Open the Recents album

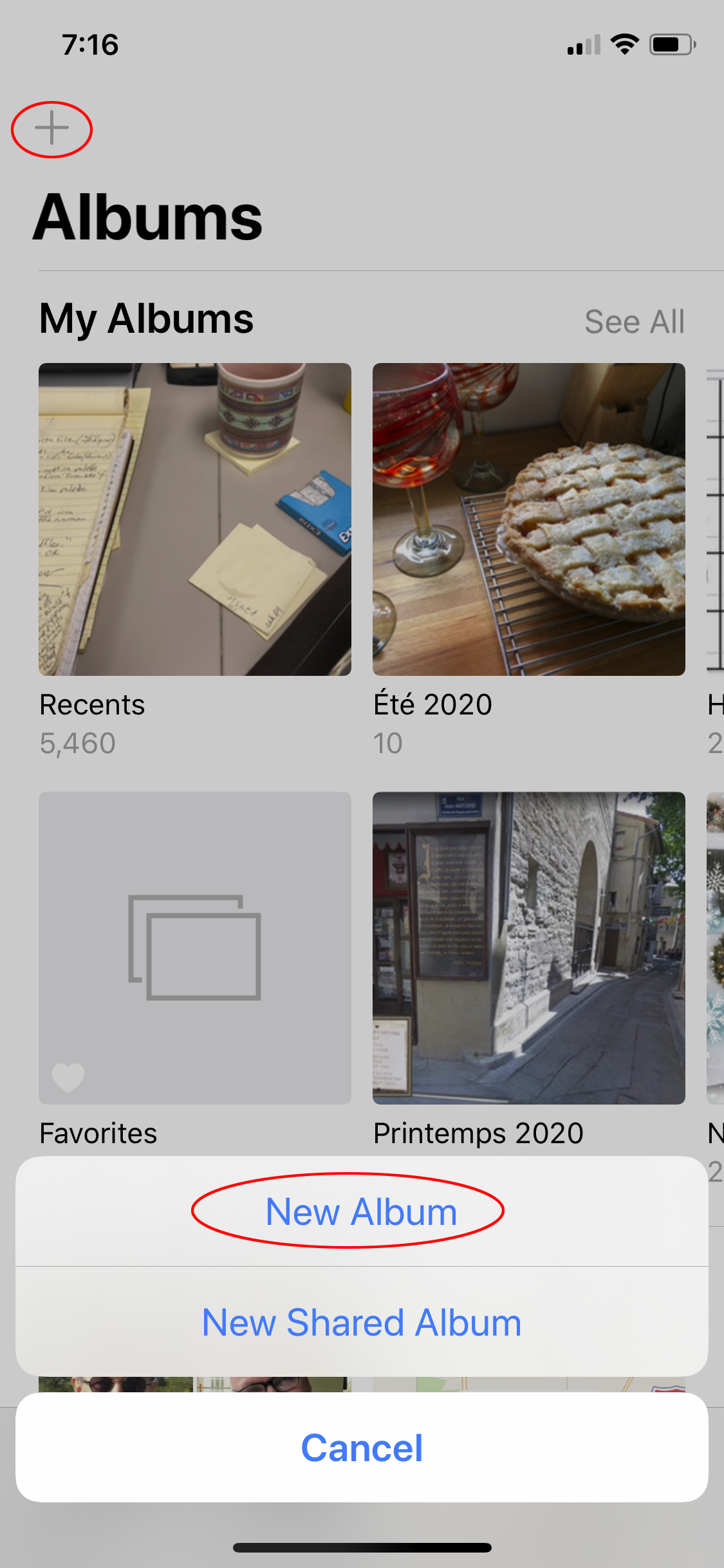[x=194, y=519]
